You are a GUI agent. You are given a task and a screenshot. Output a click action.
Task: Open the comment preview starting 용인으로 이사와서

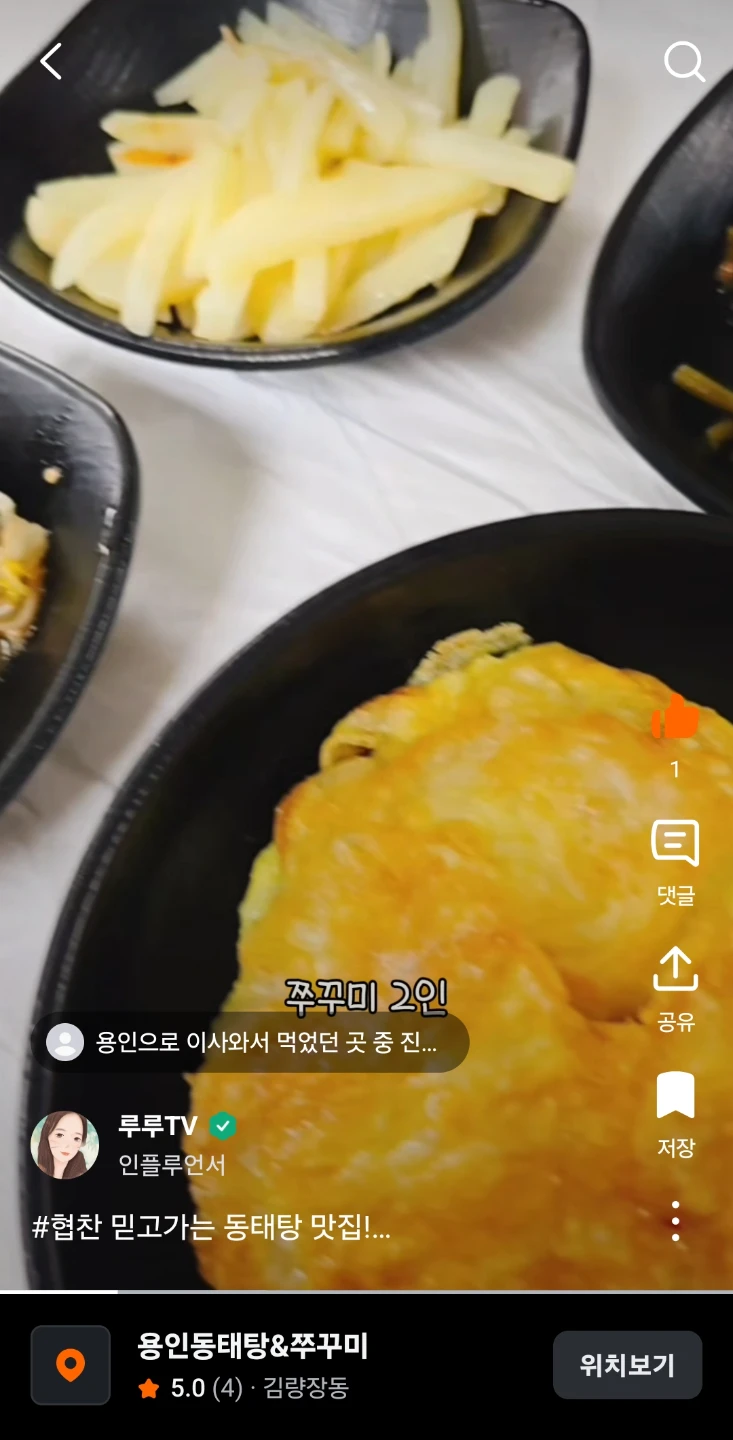tap(250, 1042)
